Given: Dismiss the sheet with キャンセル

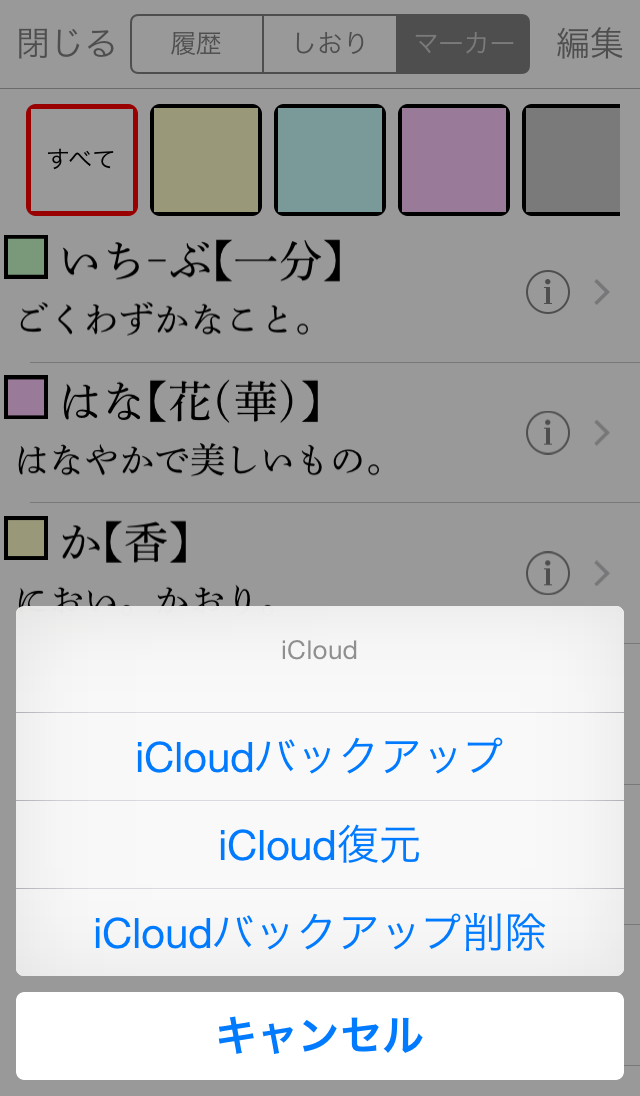Looking at the screenshot, I should point(319,1035).
